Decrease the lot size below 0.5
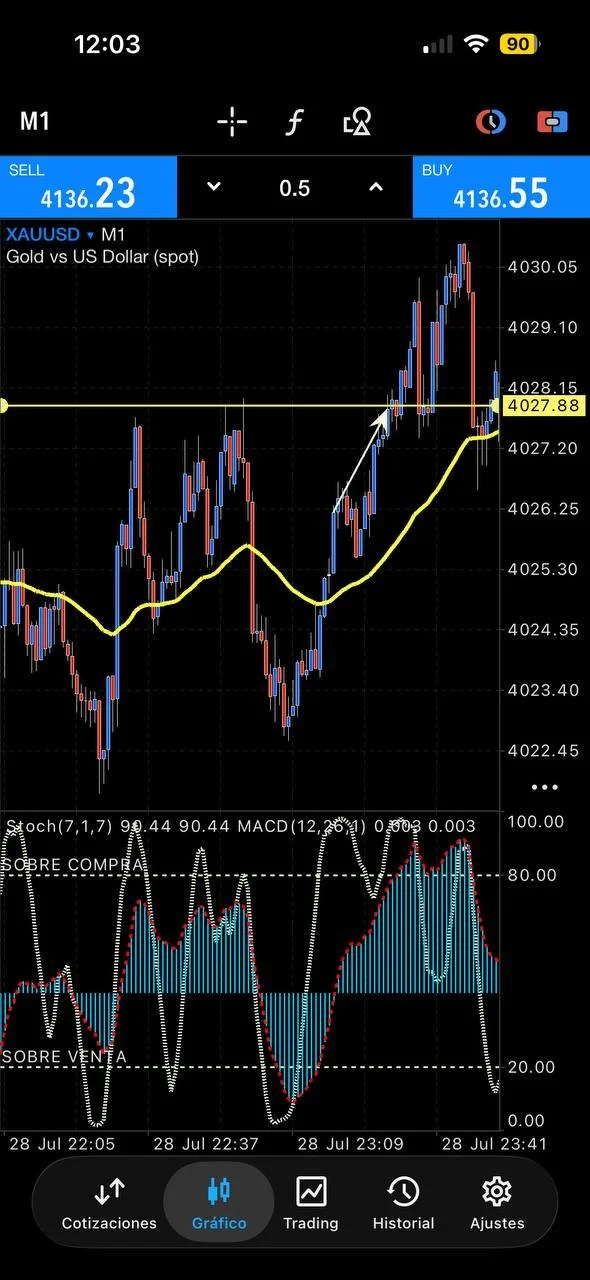 pyautogui.click(x=212, y=187)
